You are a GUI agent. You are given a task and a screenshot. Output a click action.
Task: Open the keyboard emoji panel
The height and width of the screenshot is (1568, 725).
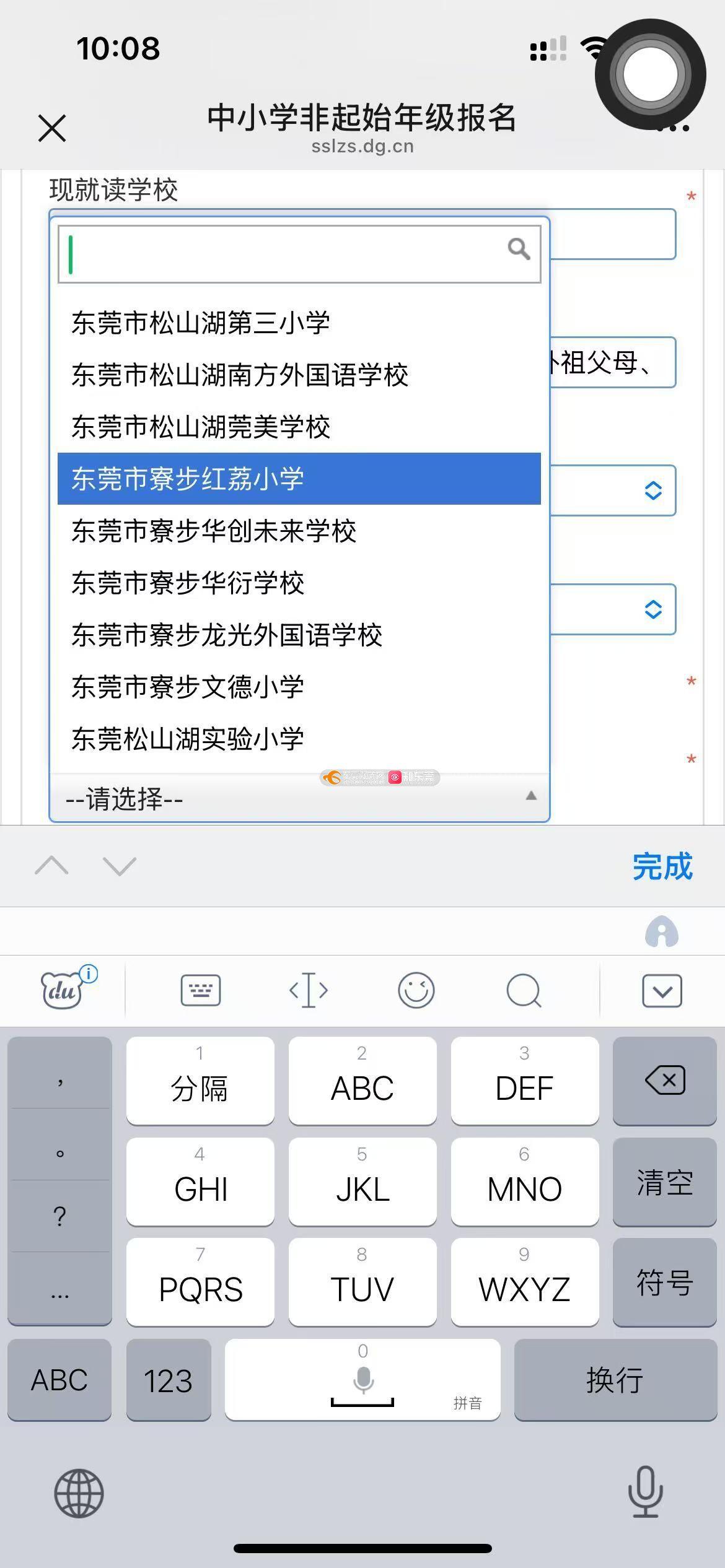pos(416,990)
